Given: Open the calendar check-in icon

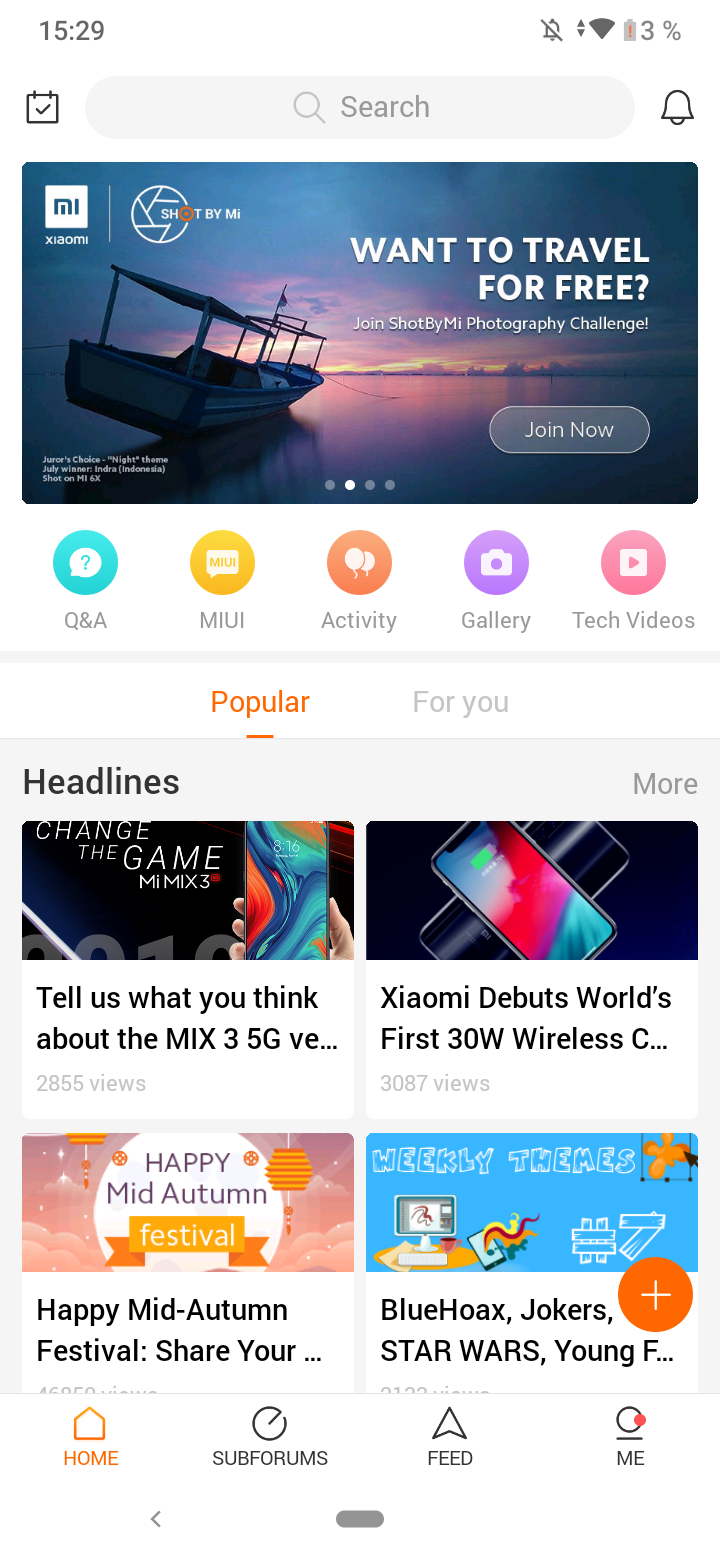Looking at the screenshot, I should [x=42, y=107].
